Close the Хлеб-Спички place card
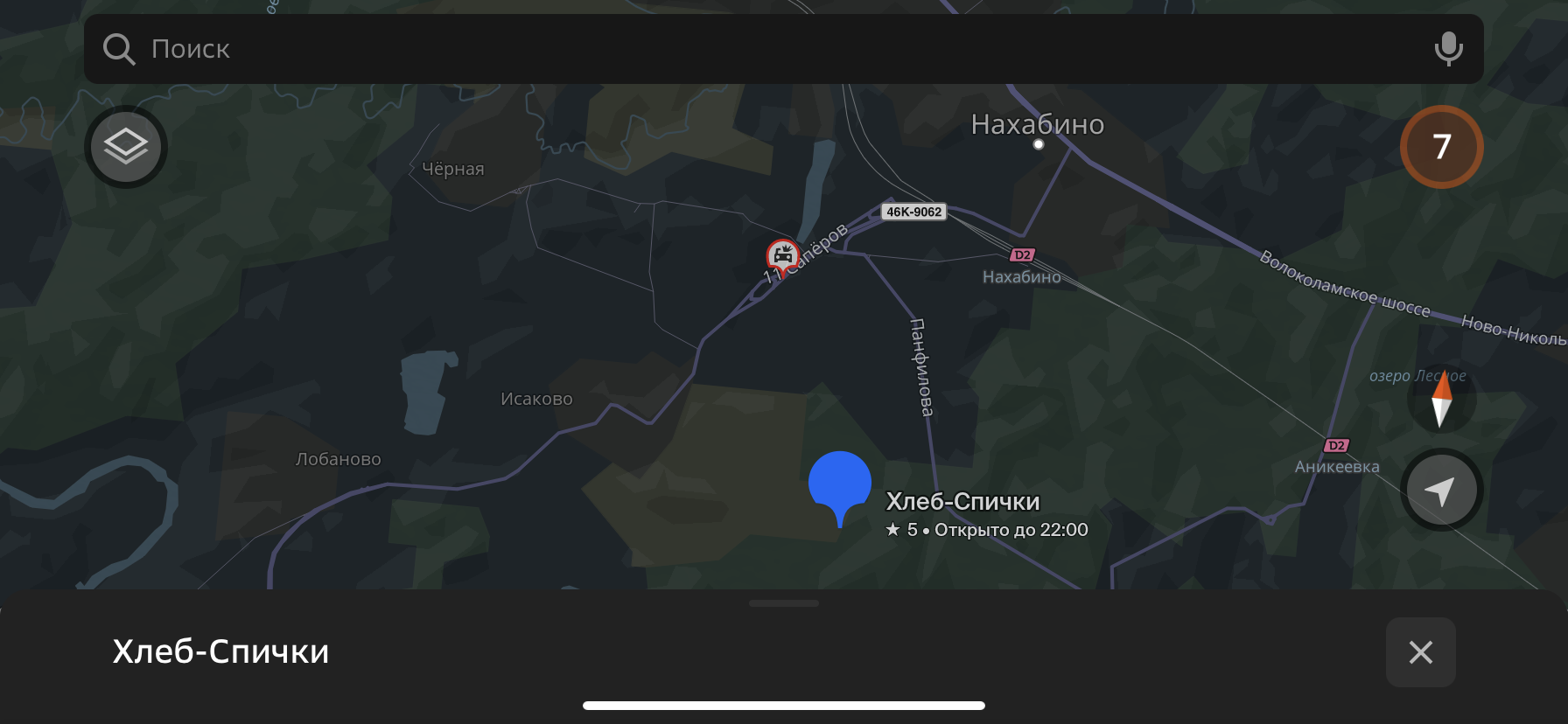 [x=1420, y=652]
